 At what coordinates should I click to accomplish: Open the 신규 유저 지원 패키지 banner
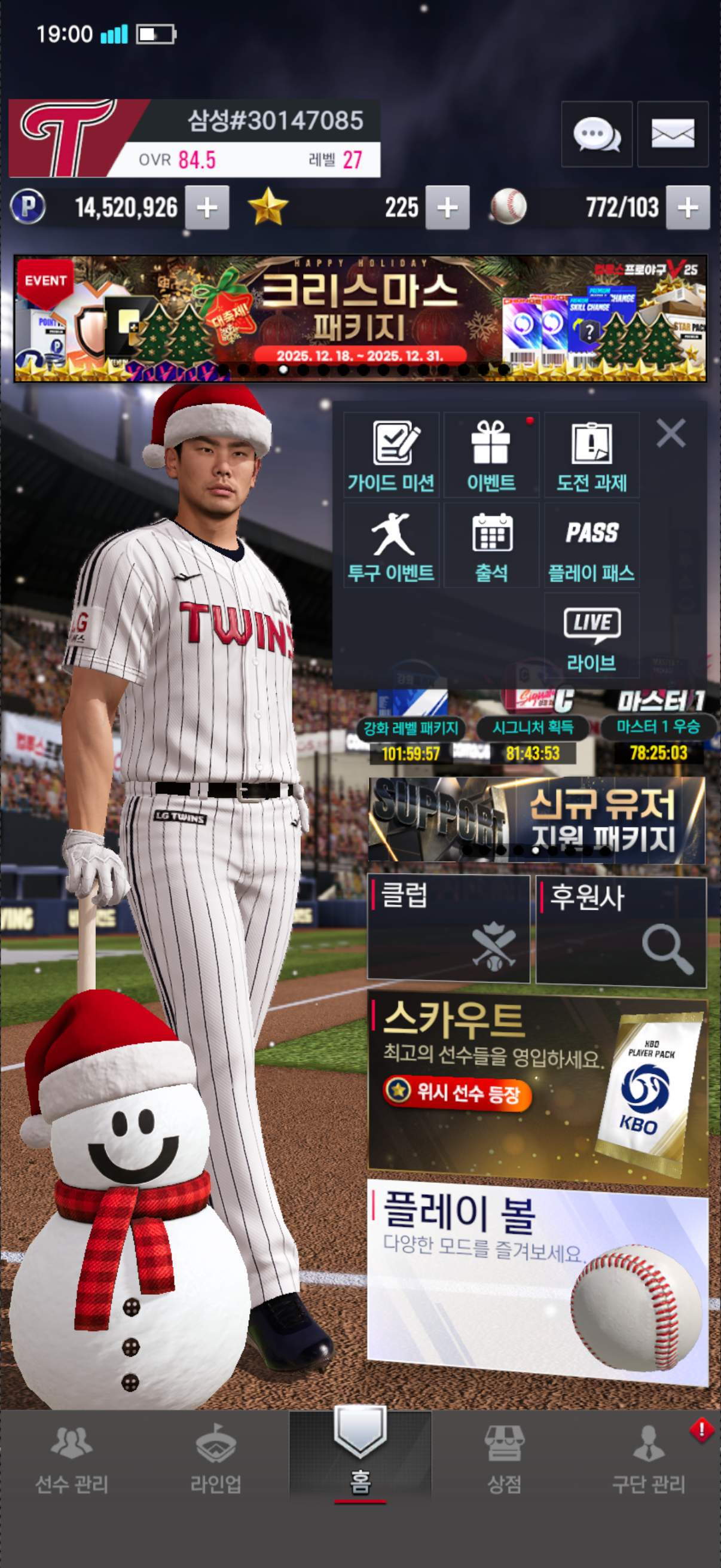coord(537,819)
